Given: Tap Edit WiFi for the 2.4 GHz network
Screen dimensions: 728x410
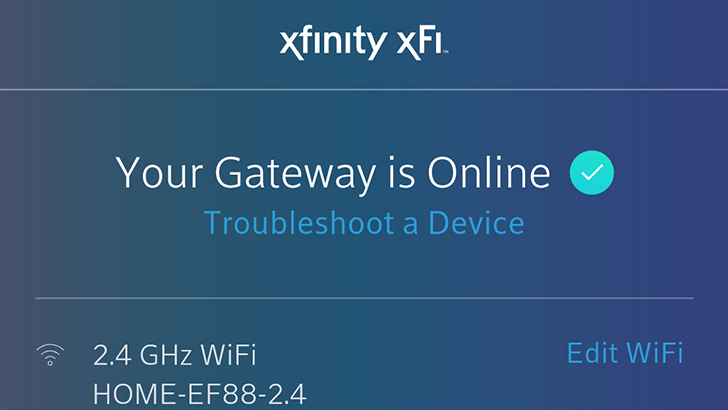Looking at the screenshot, I should click(624, 353).
